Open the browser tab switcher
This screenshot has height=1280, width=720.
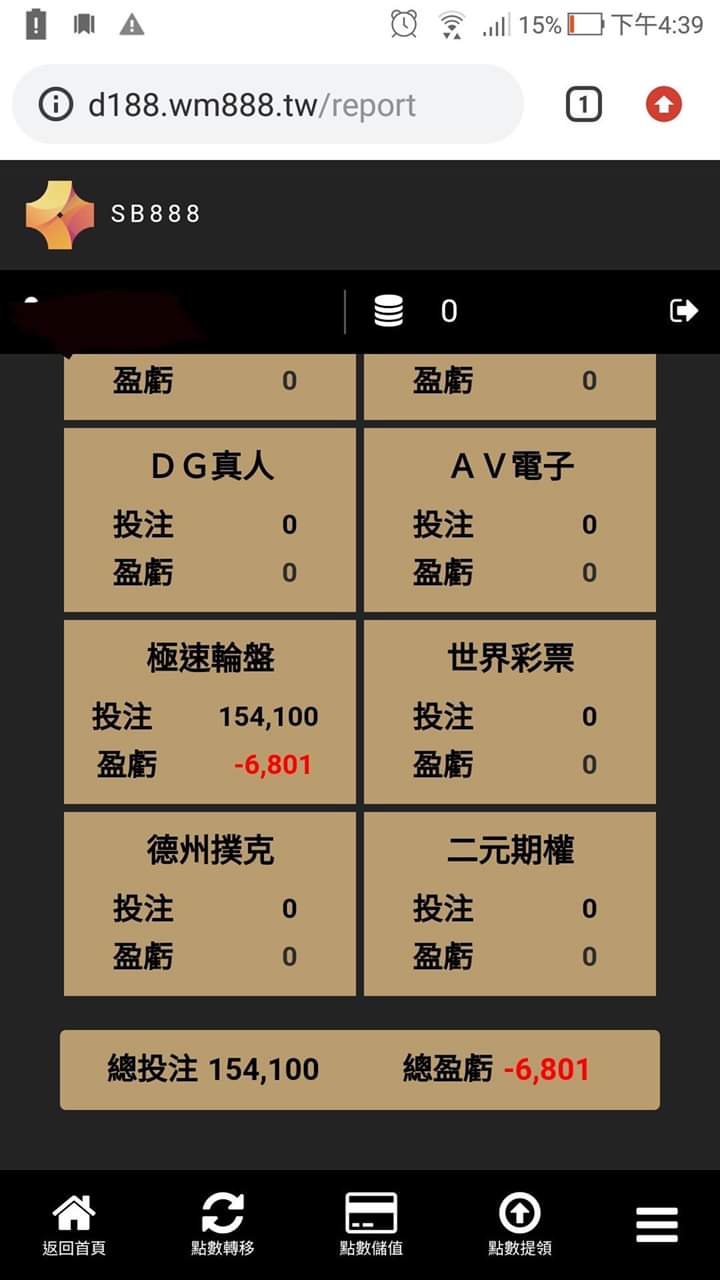point(584,104)
